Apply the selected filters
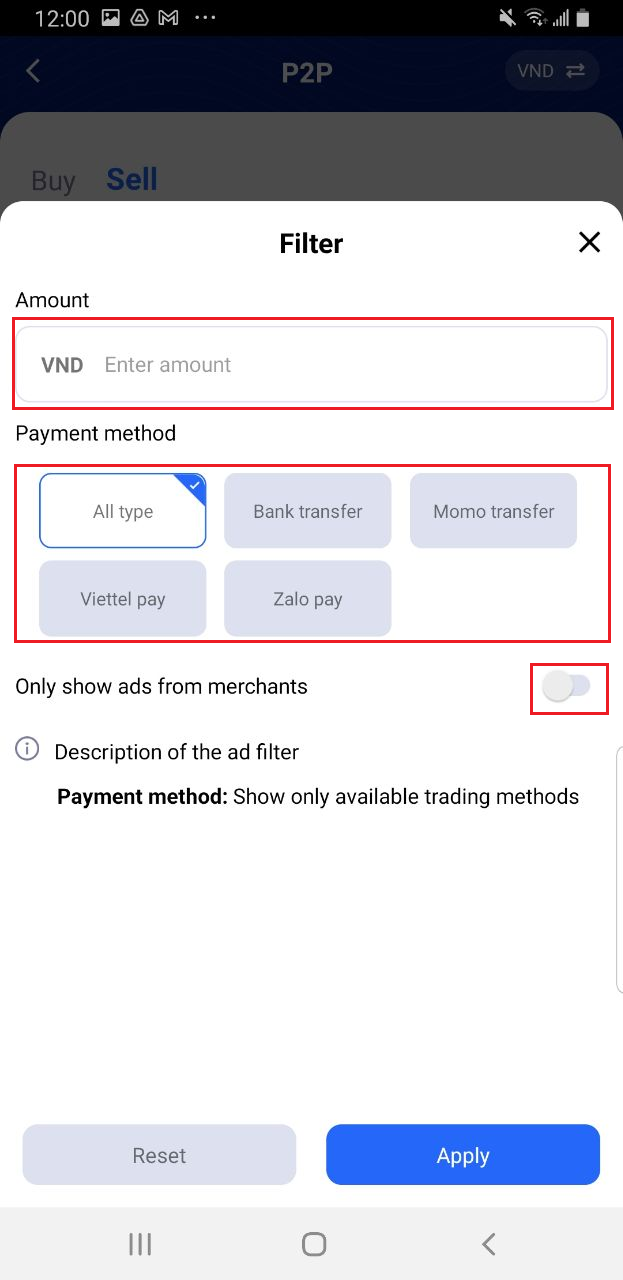The image size is (623, 1280). point(463,1155)
